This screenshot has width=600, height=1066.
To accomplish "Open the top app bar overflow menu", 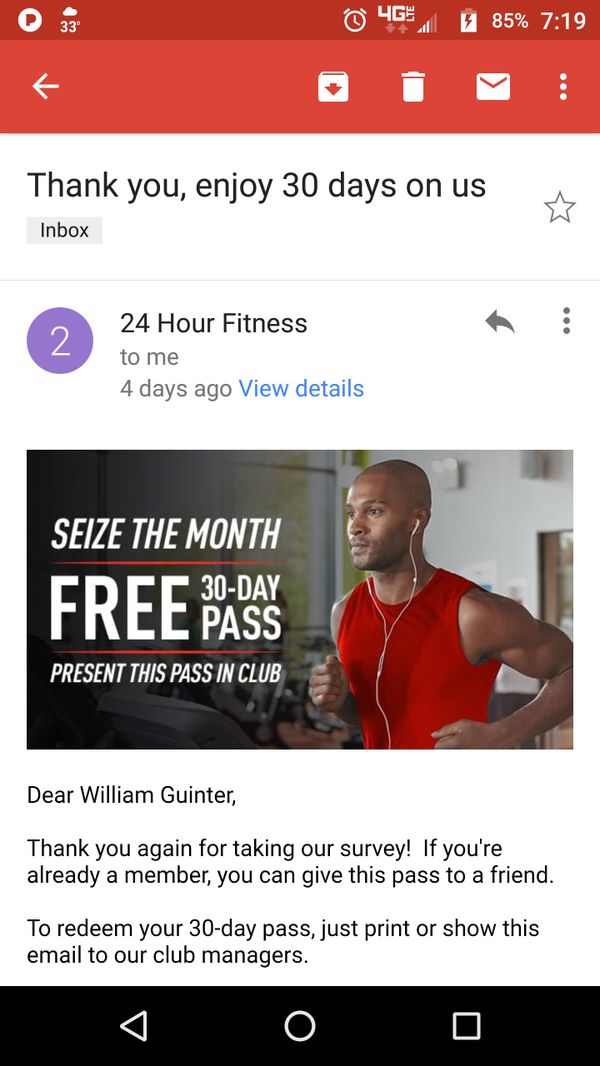I will 563,87.
